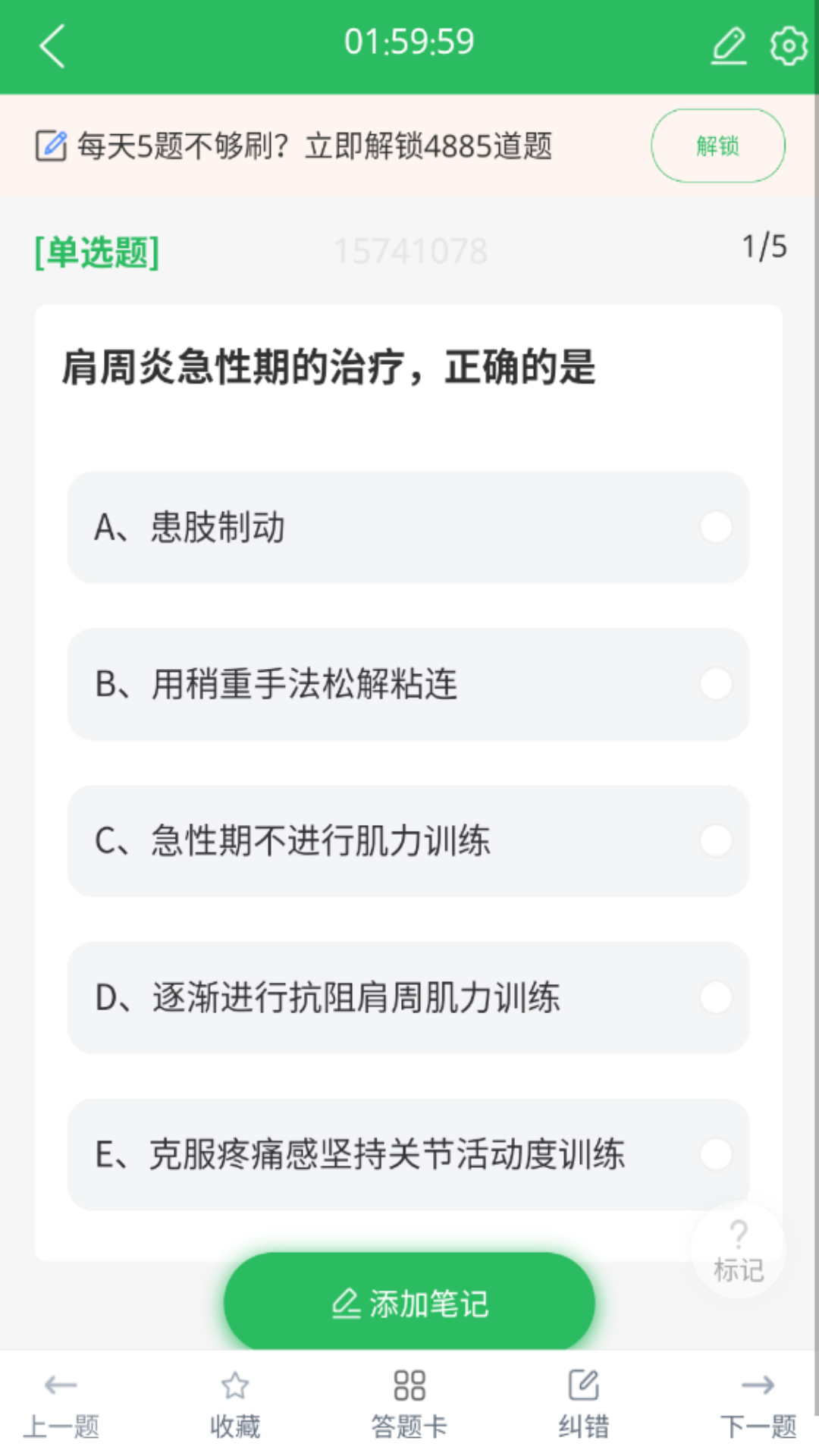The width and height of the screenshot is (819, 1456).
Task: Choose answer D about resistance shoulder training
Action: click(x=409, y=999)
